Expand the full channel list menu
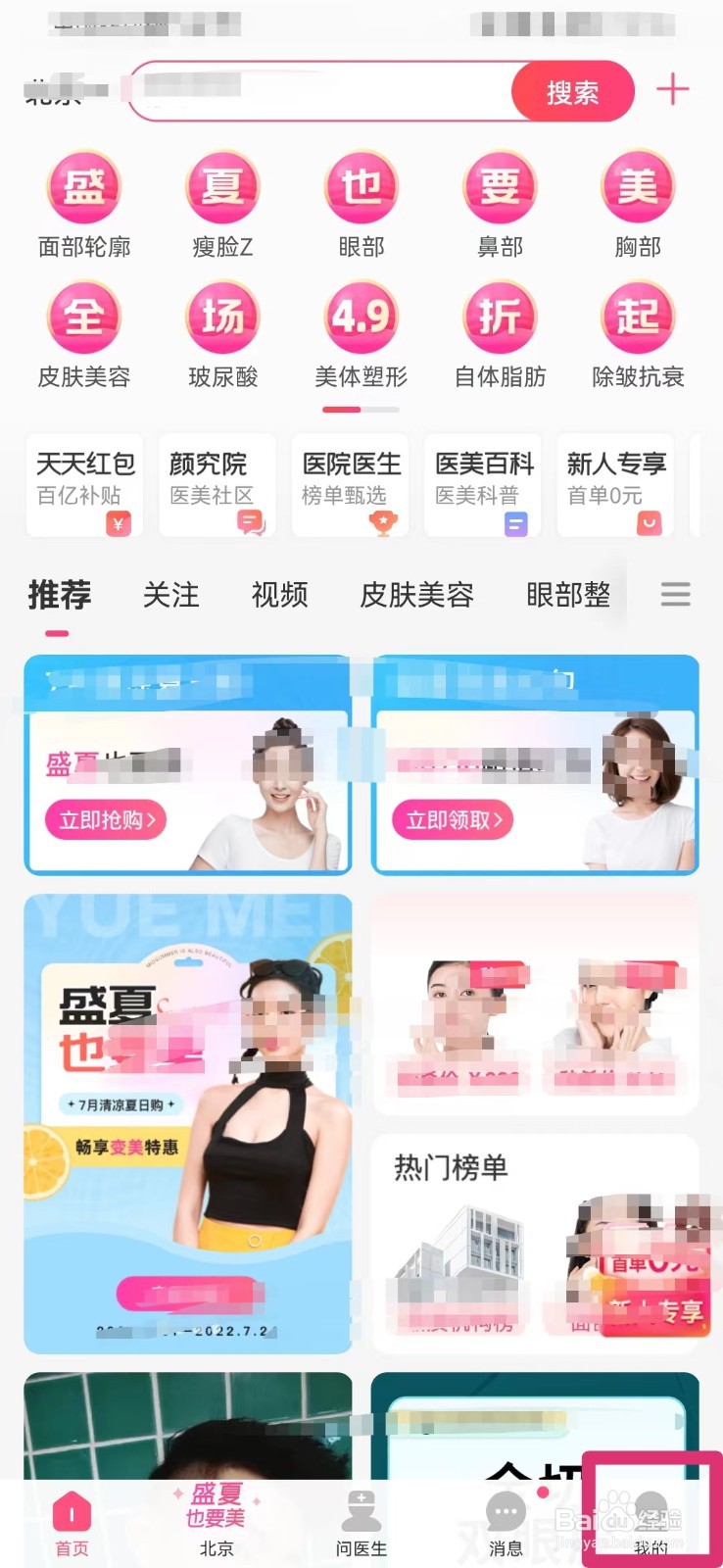 (x=675, y=595)
